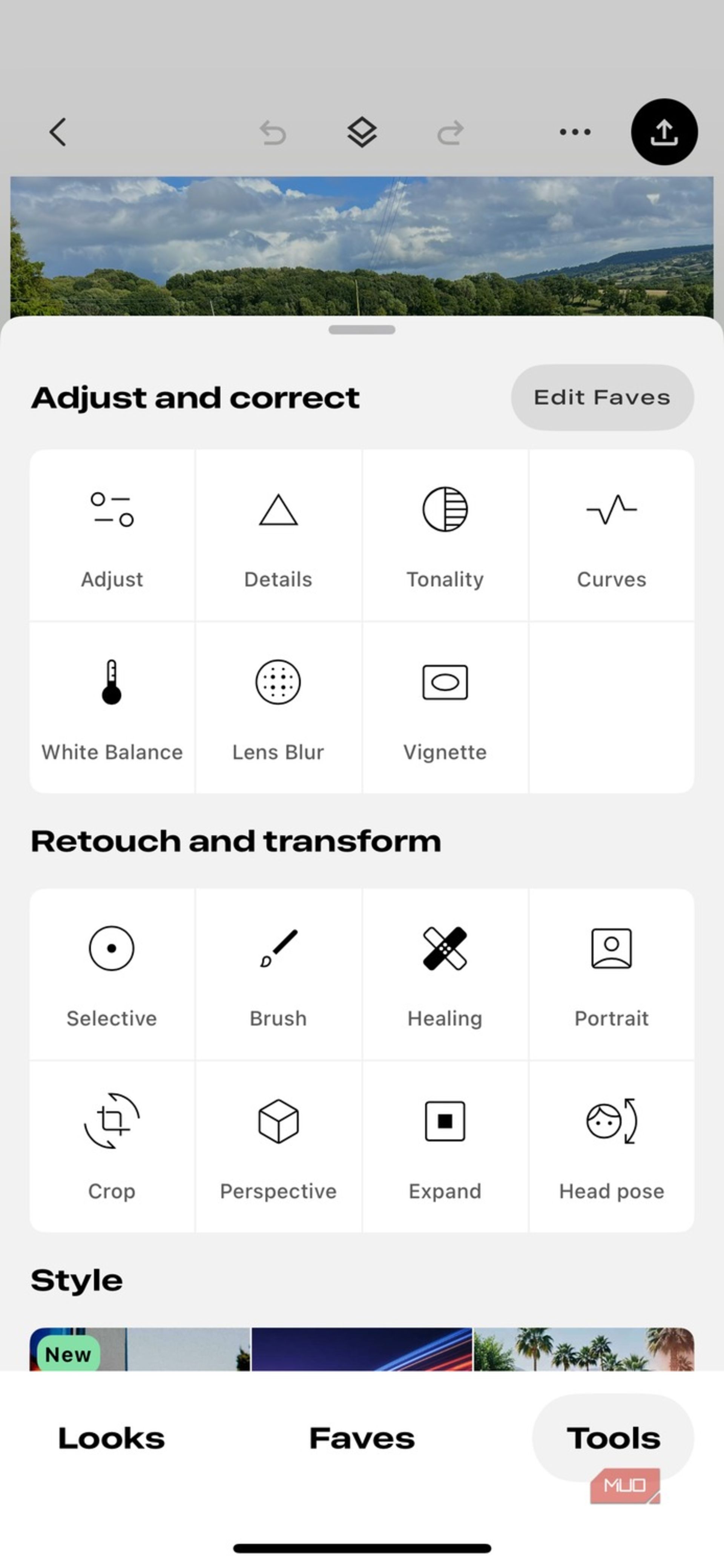Open the Adjust tool
This screenshot has height=1568, width=724.
tap(112, 535)
